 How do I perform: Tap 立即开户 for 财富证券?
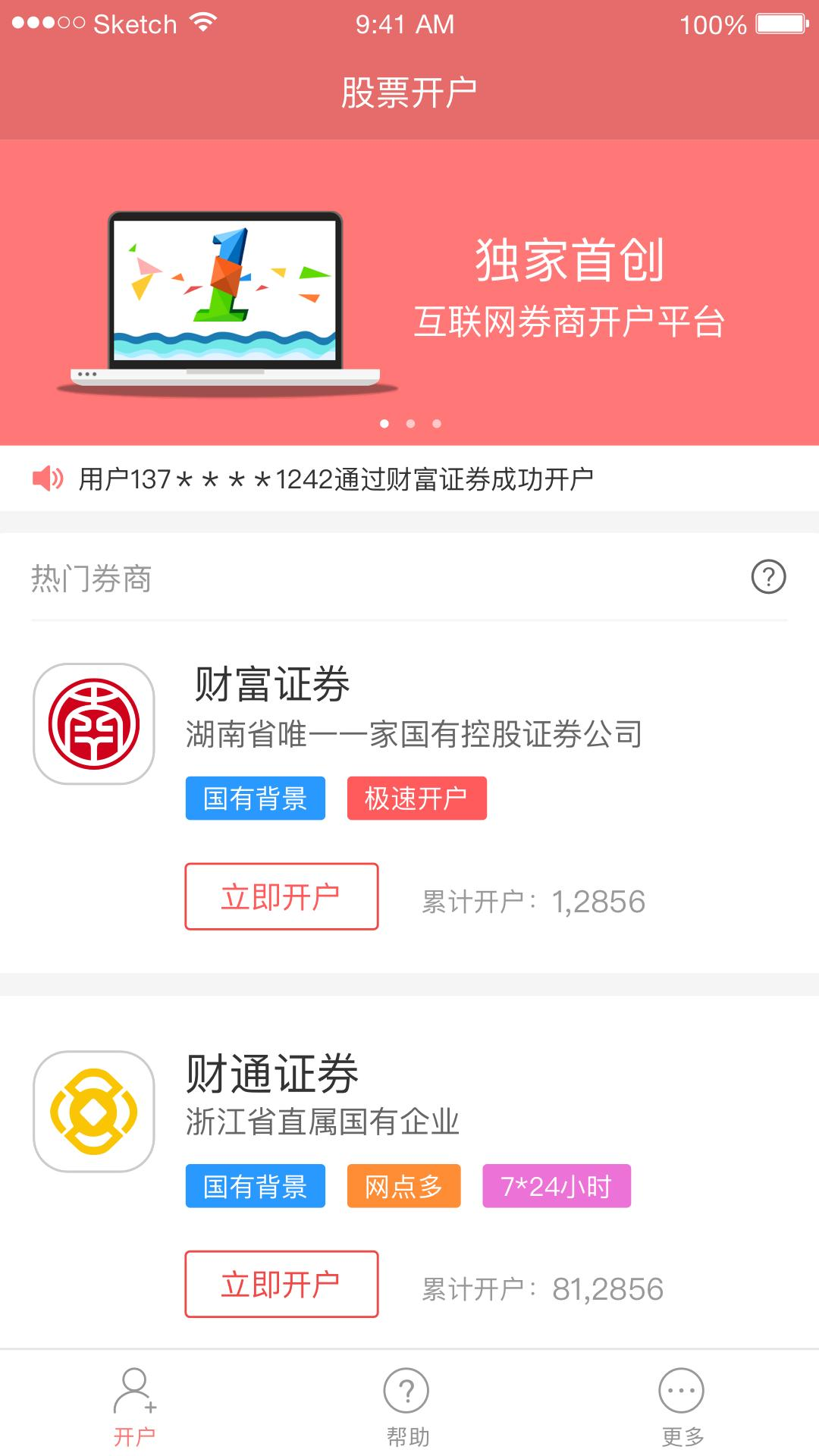281,896
